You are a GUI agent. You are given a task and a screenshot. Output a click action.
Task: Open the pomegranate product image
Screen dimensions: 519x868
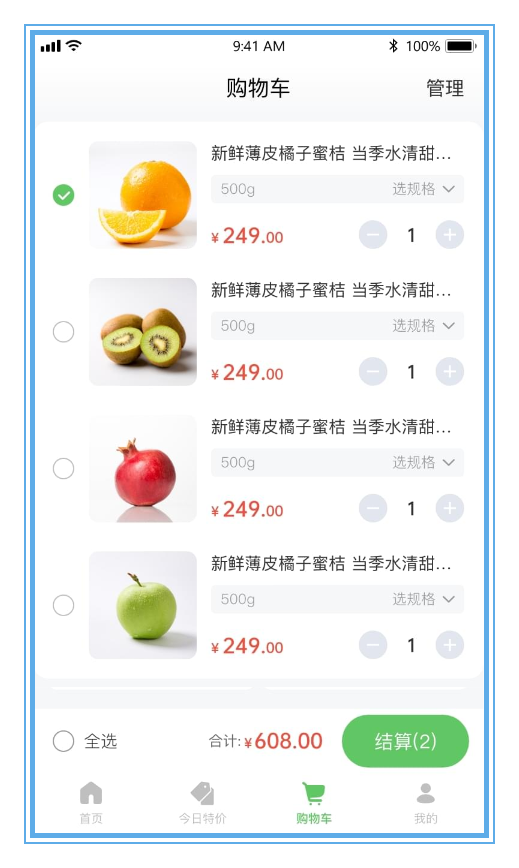point(143,468)
